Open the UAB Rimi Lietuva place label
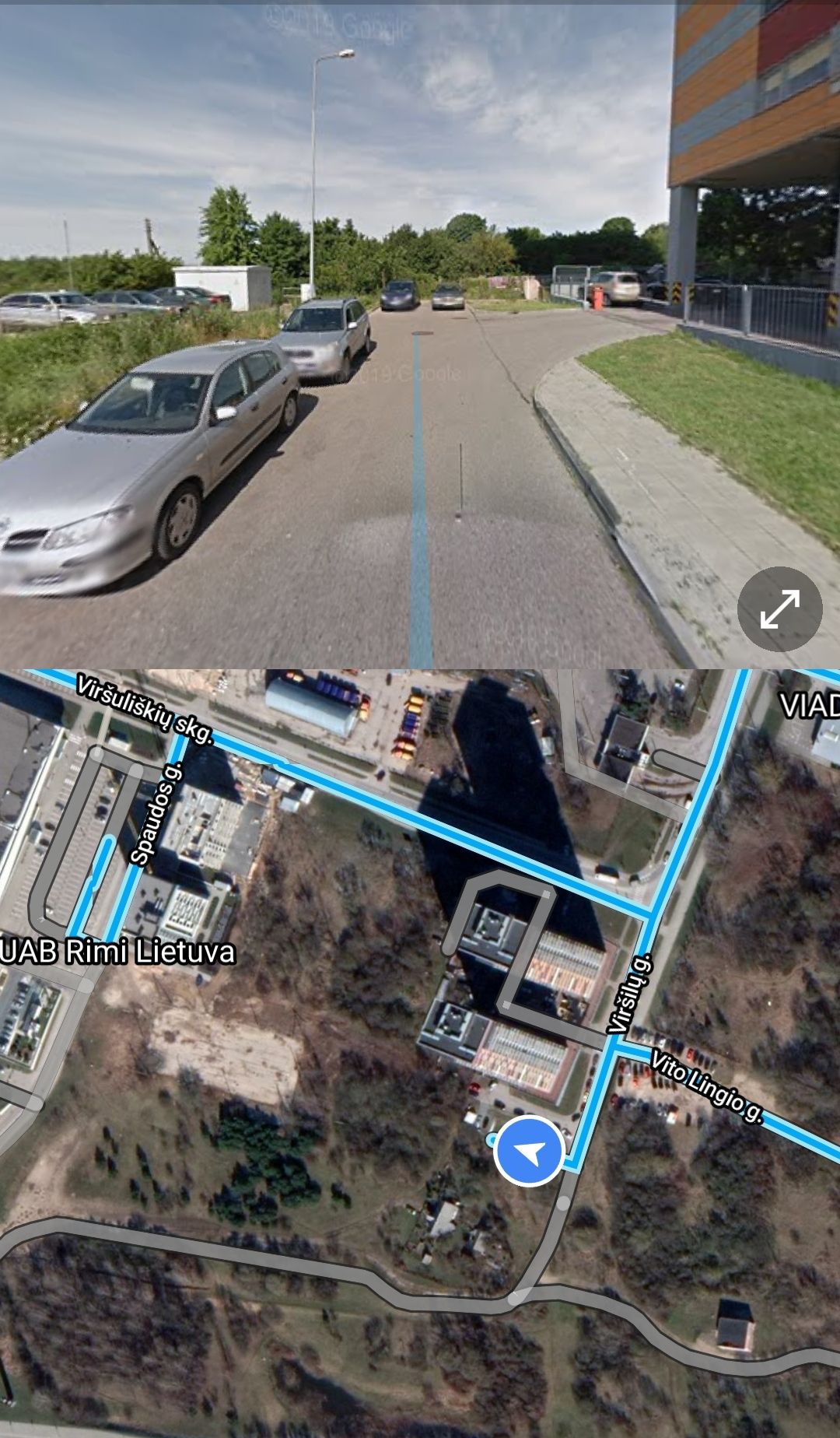This screenshot has height=1438, width=840. pyautogui.click(x=117, y=952)
